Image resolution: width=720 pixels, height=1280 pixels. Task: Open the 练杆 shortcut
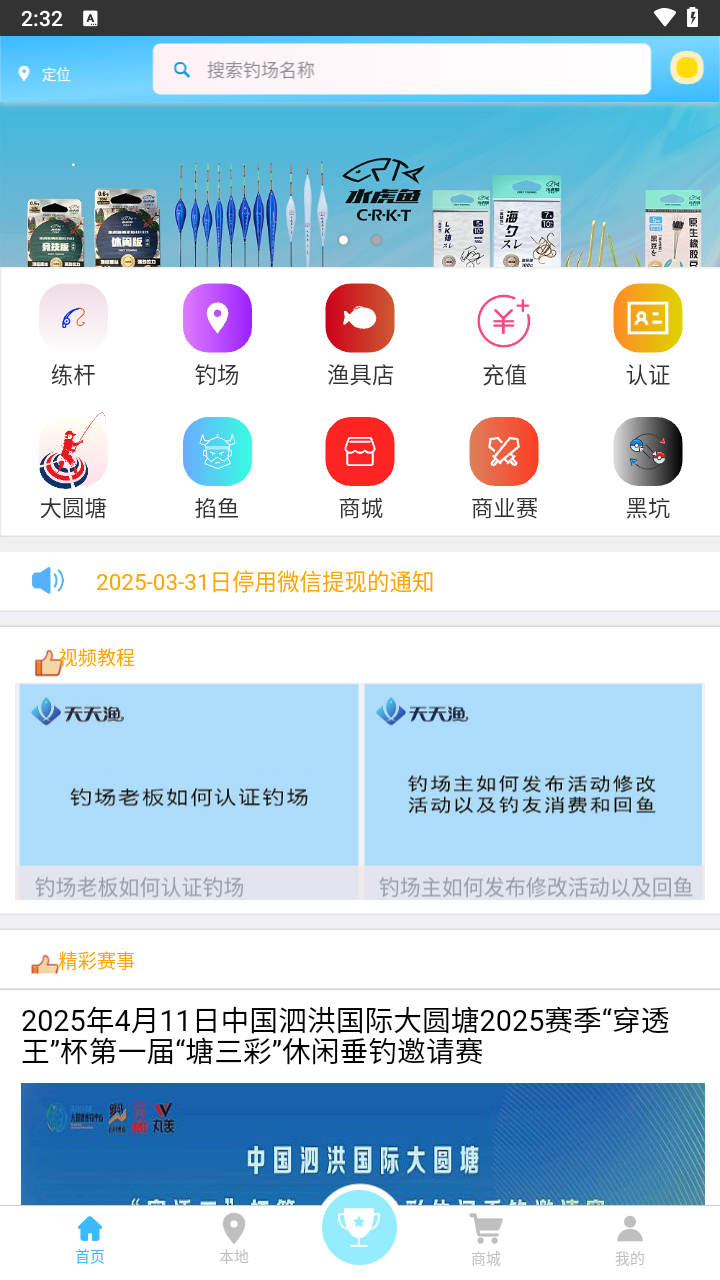[x=73, y=336]
